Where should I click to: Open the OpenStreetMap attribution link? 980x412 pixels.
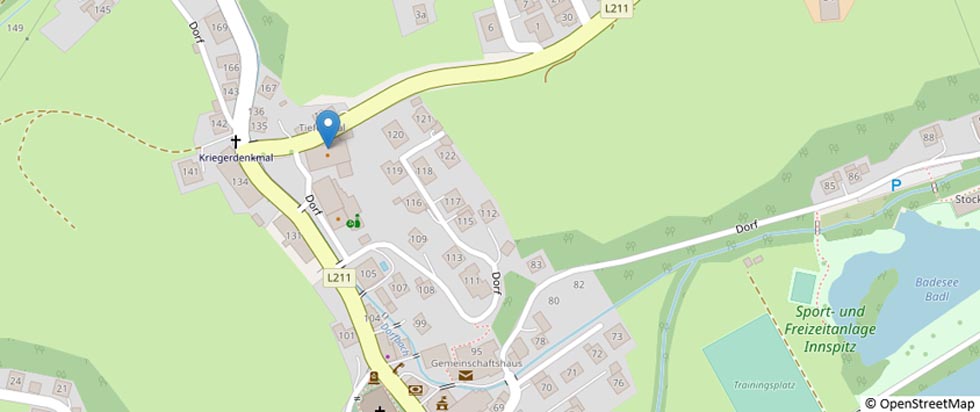tap(927, 403)
